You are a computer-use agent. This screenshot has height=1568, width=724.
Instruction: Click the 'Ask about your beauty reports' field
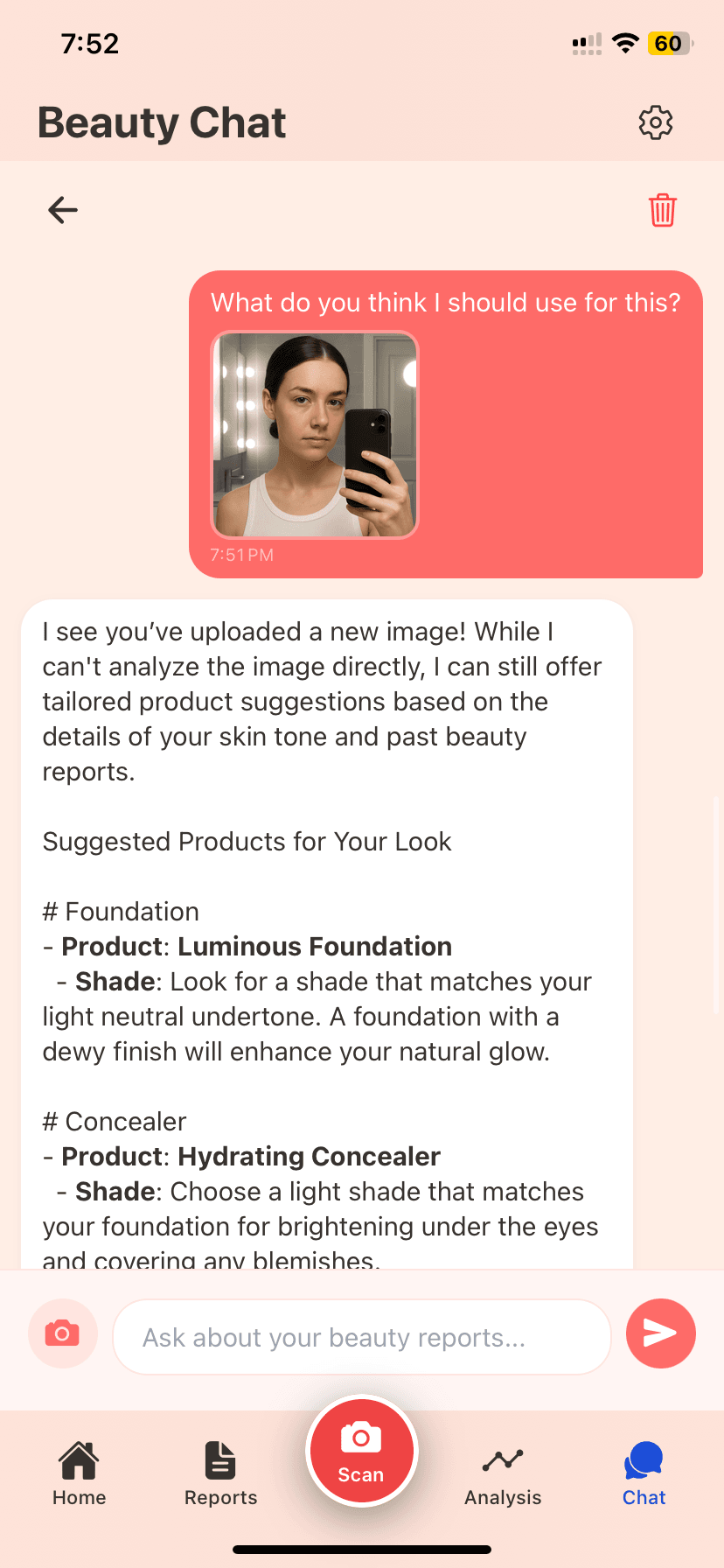pos(362,1336)
